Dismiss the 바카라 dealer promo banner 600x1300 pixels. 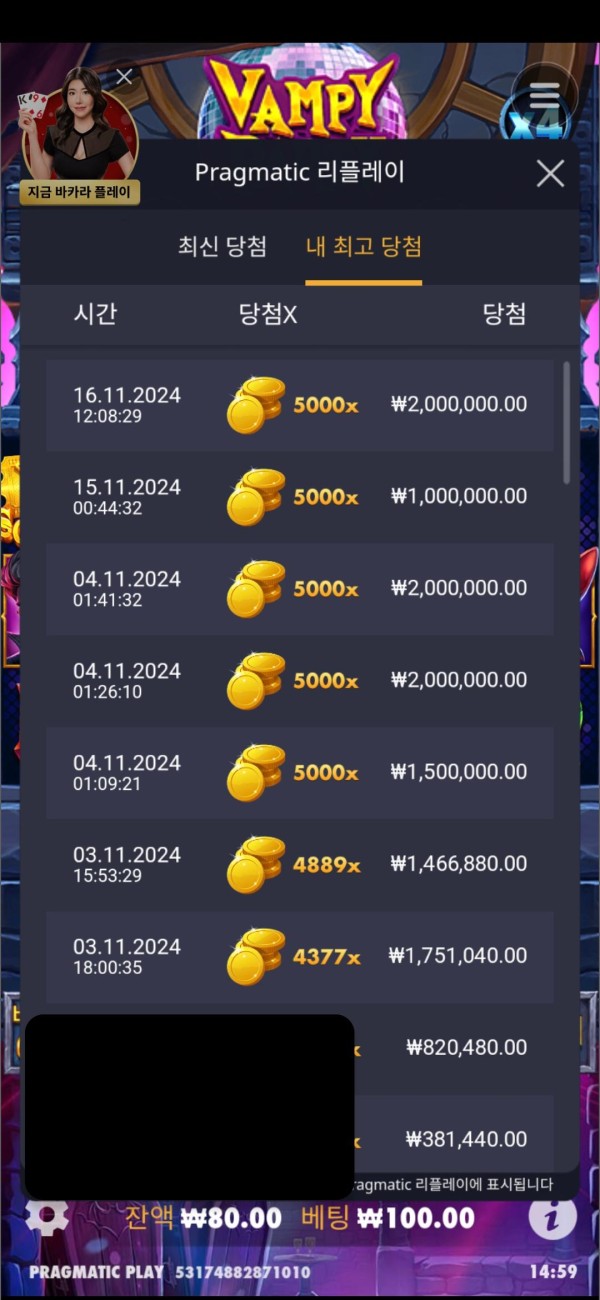click(124, 77)
